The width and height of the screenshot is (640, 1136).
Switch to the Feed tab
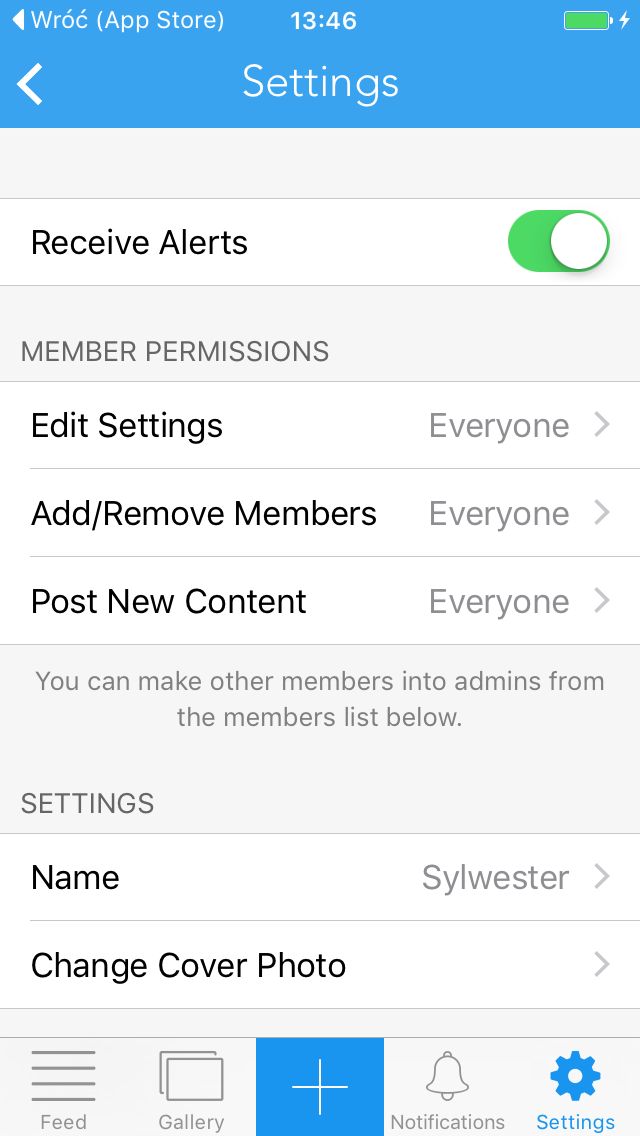pos(64,1087)
